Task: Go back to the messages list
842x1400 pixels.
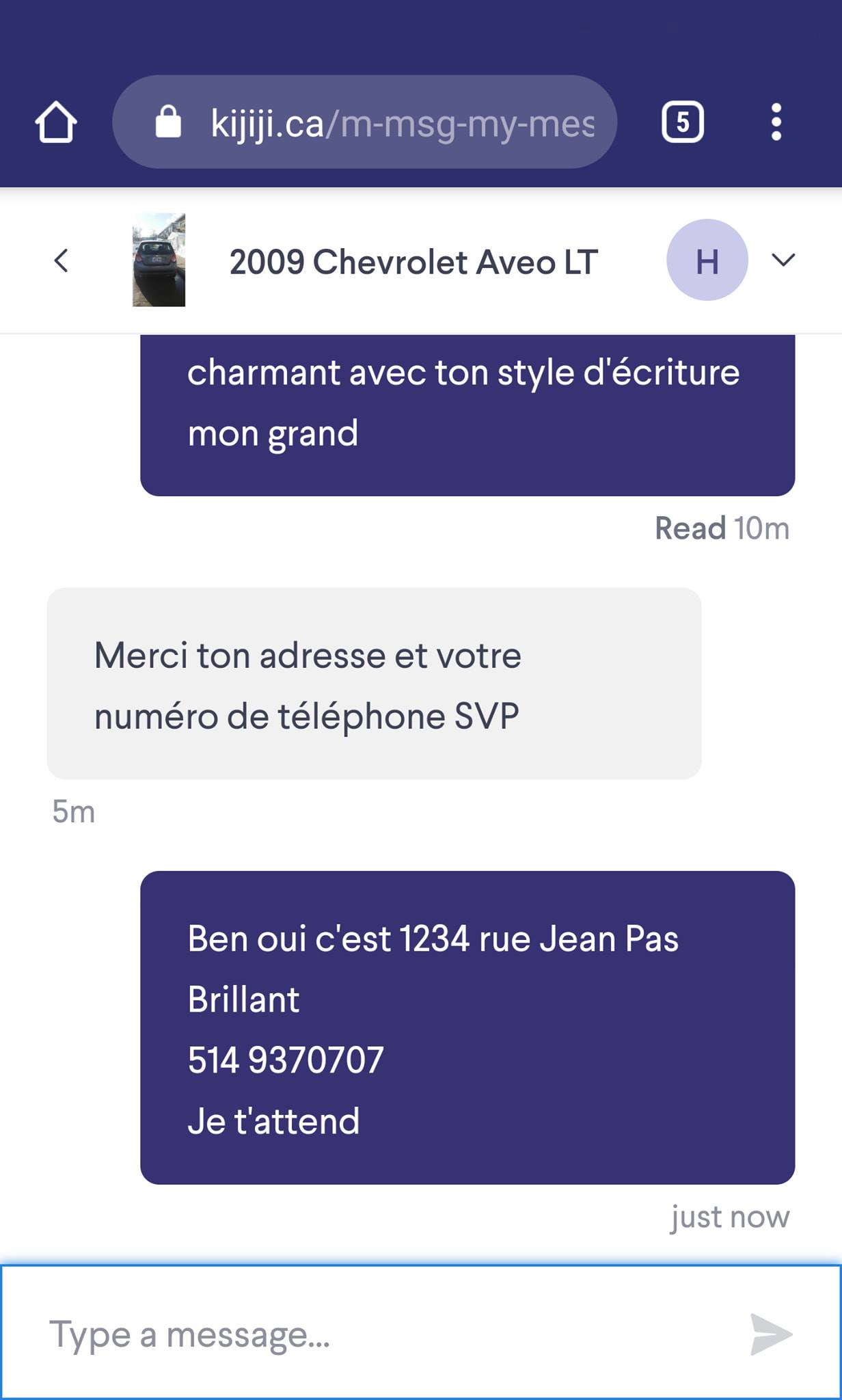Action: point(62,260)
